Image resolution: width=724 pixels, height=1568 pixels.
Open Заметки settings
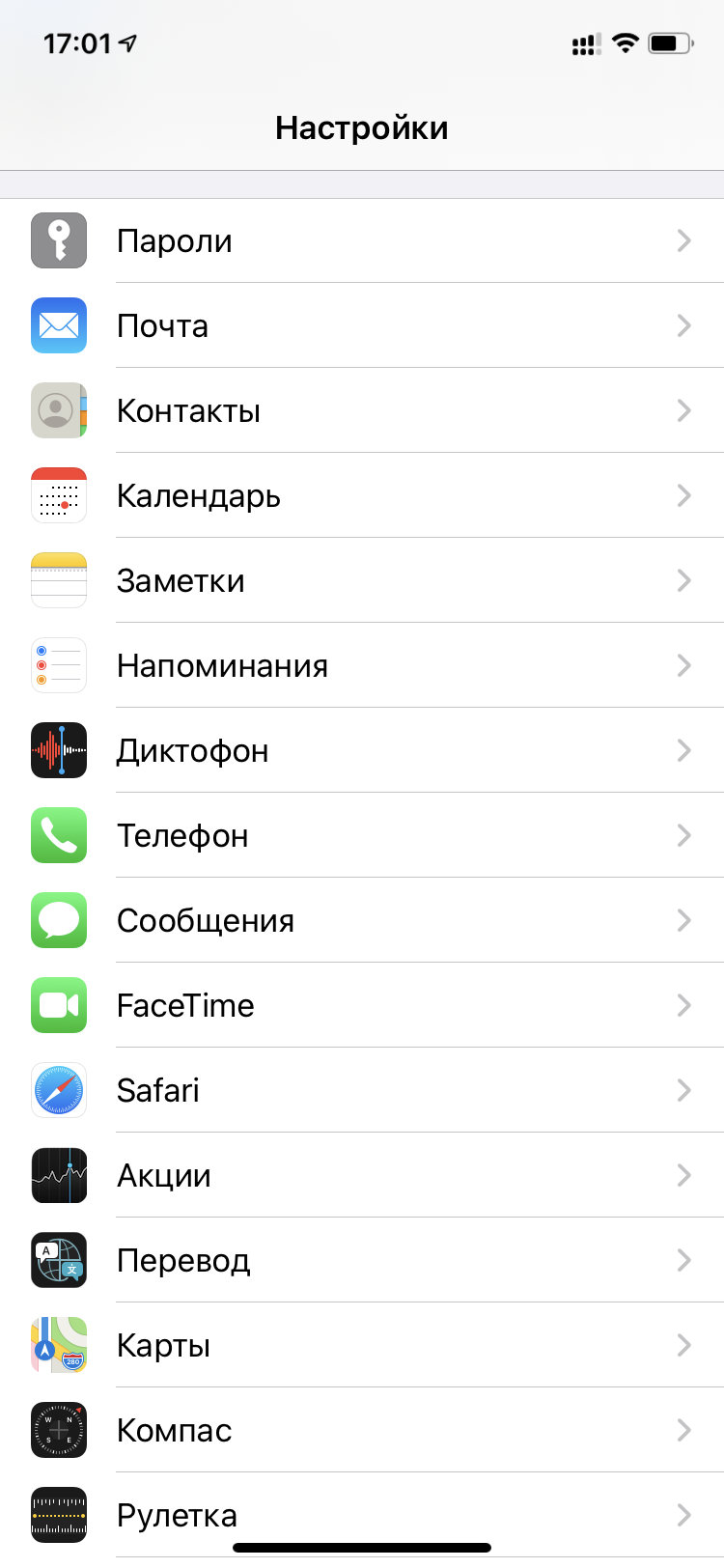(x=362, y=581)
